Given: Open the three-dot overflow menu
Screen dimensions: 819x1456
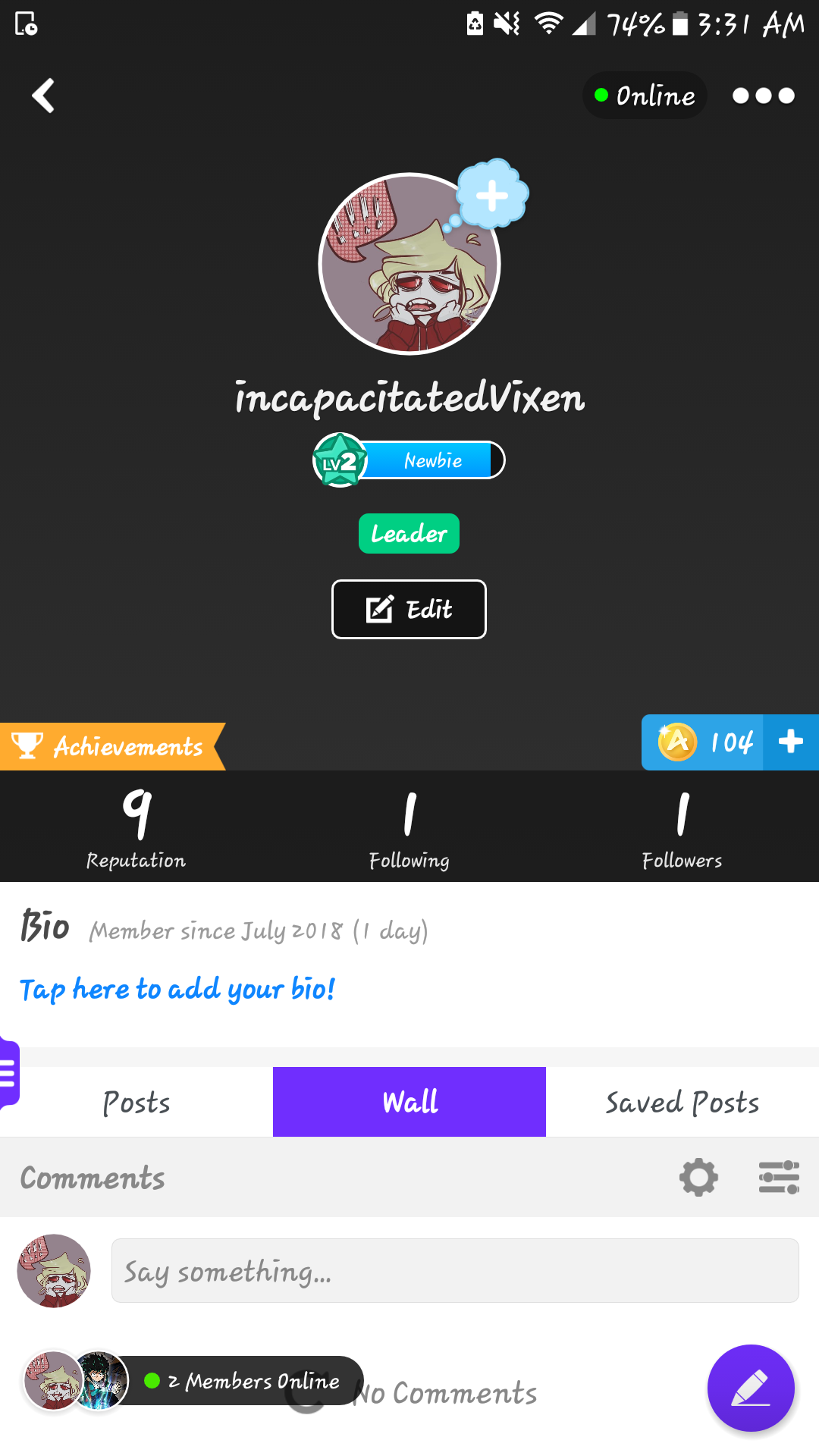Looking at the screenshot, I should click(763, 96).
